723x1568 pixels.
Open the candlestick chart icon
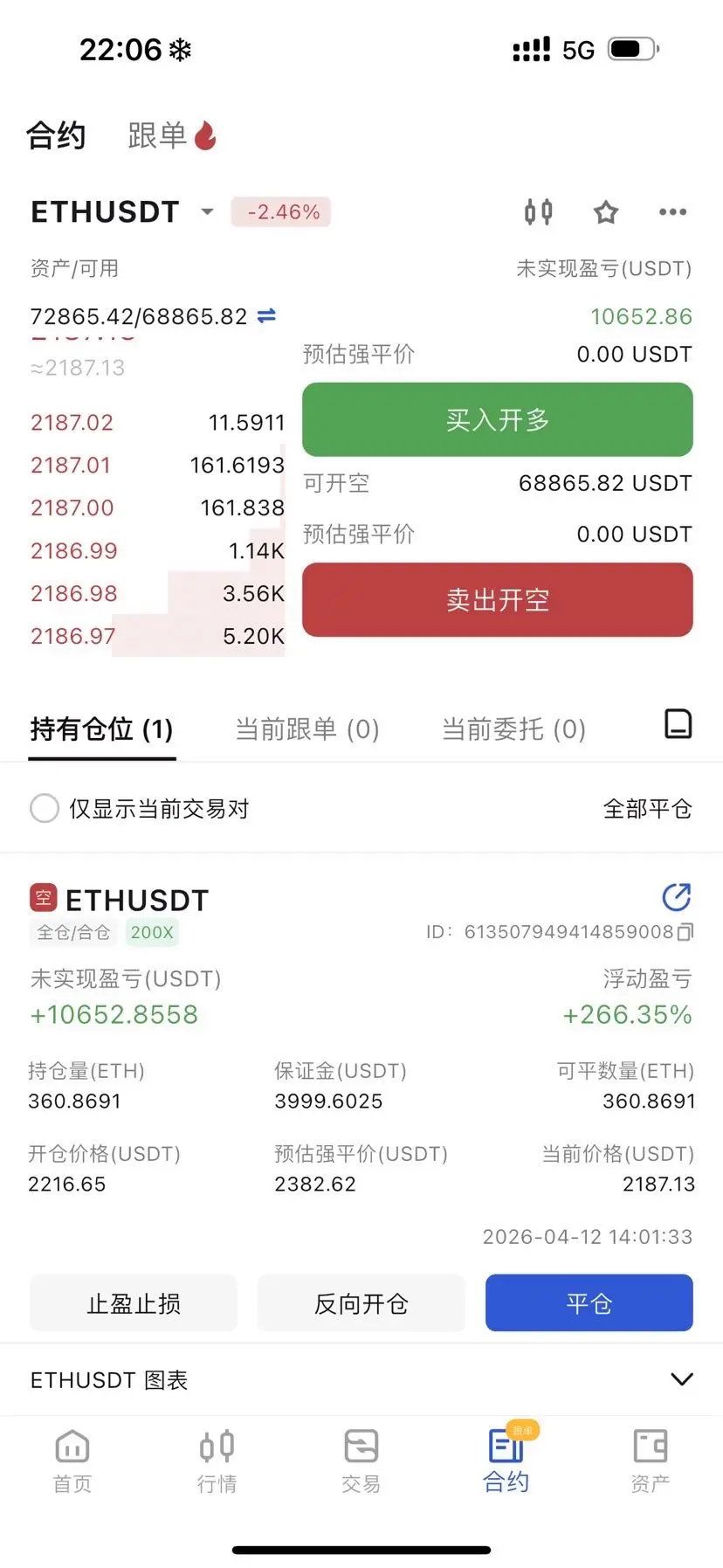click(x=538, y=212)
